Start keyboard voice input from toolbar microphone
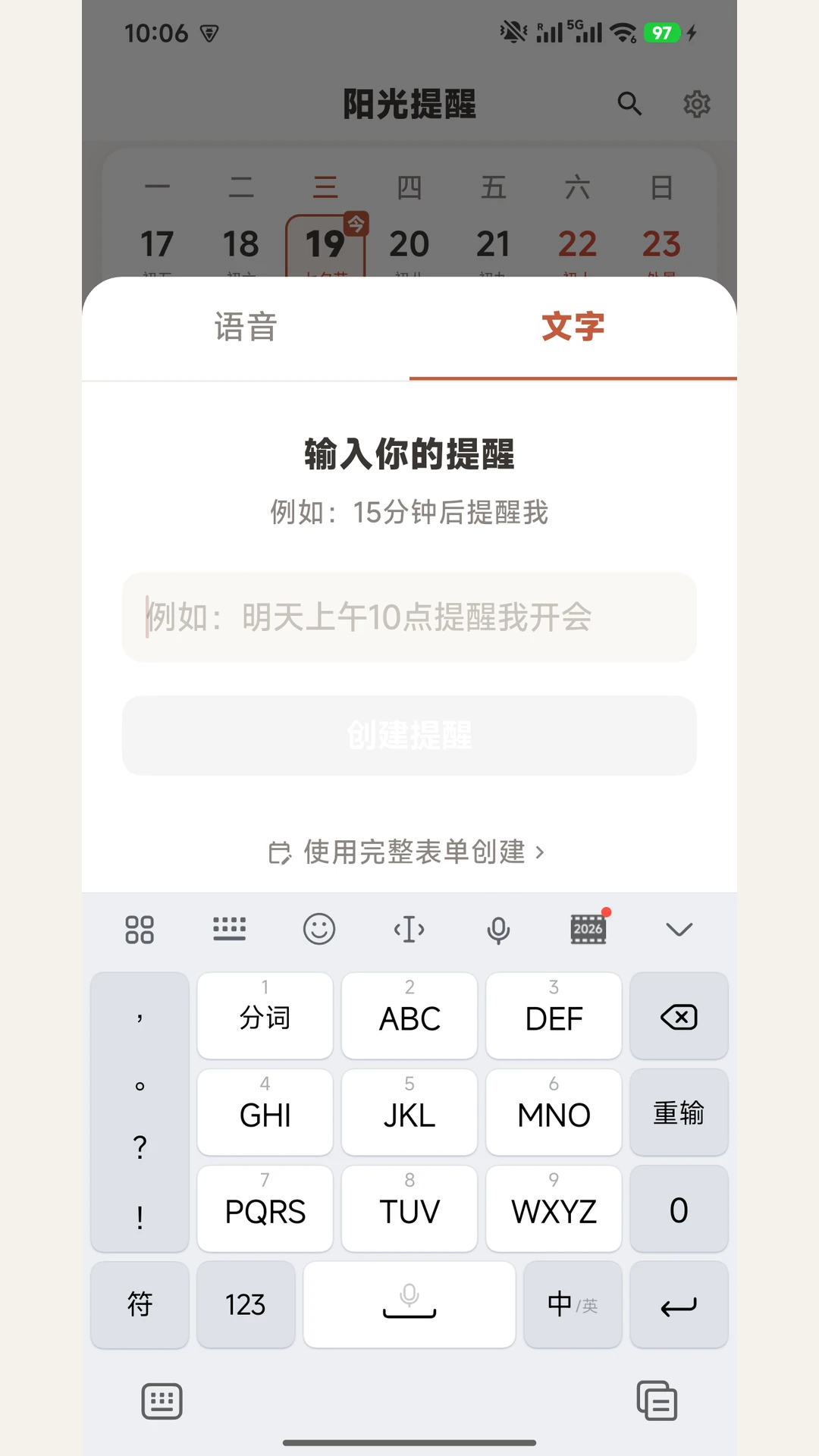 [498, 930]
